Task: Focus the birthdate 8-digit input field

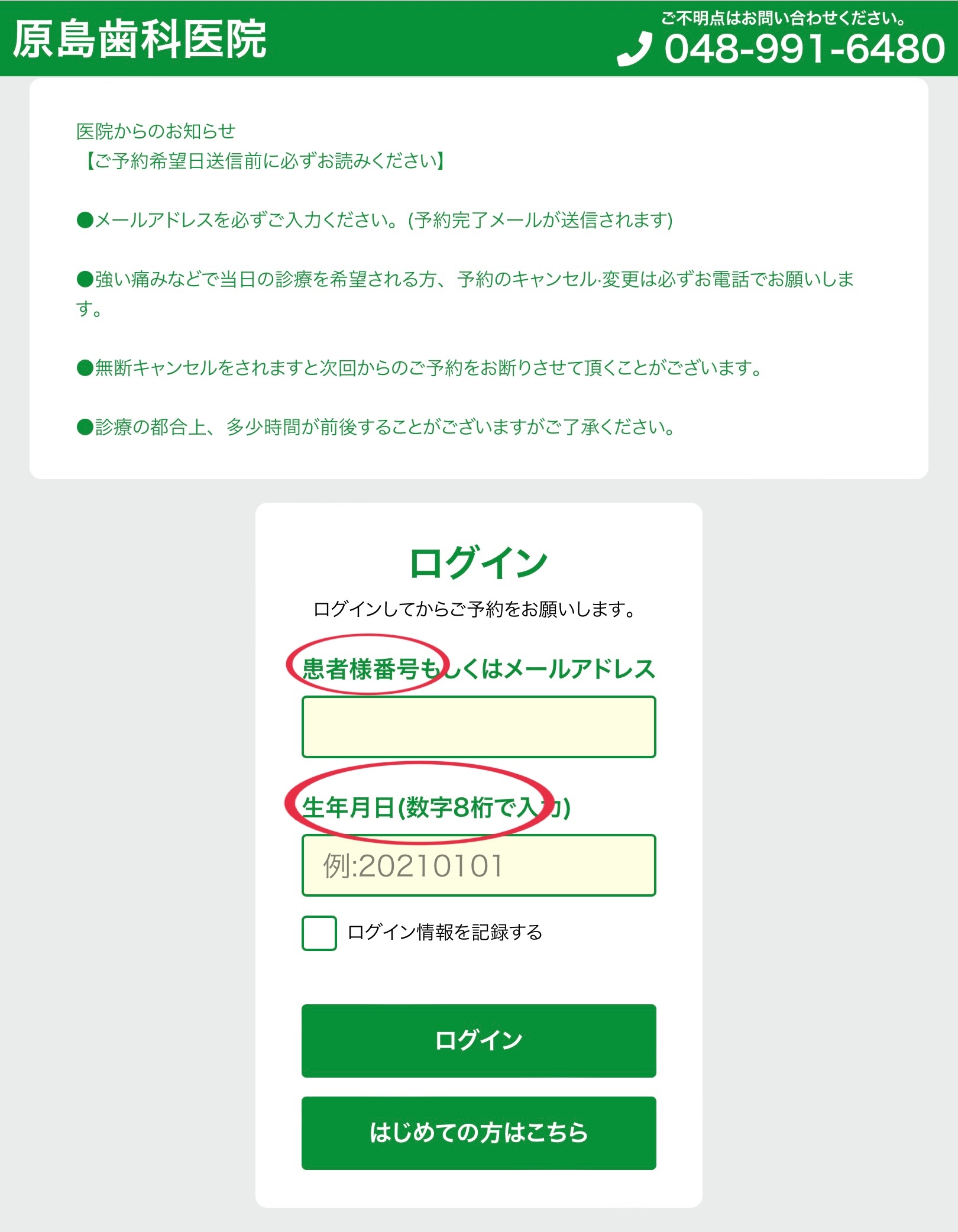Action: 478,865
